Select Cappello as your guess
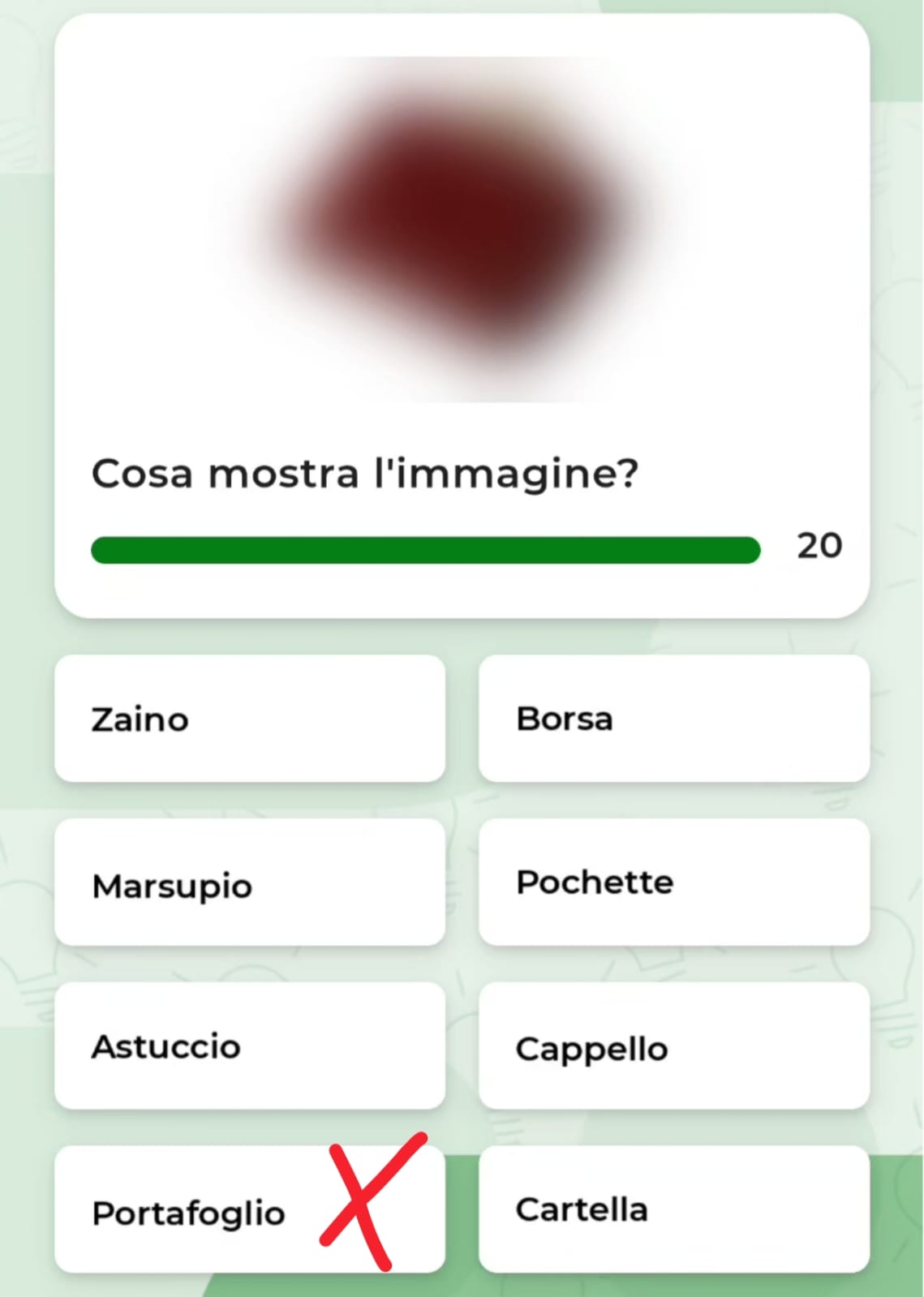The image size is (924, 1297). click(673, 1046)
